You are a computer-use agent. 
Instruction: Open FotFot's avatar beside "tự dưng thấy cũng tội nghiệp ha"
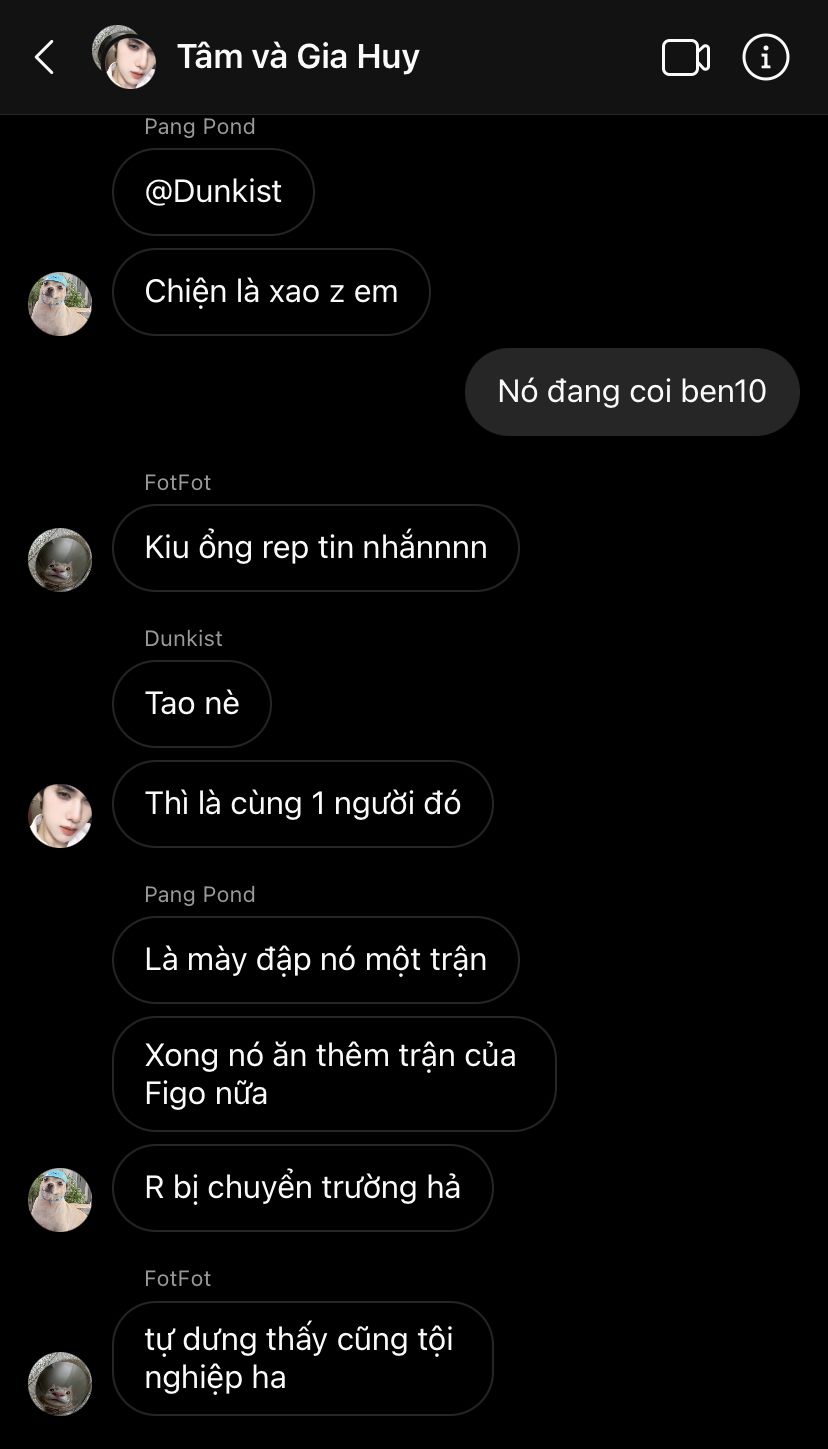click(x=60, y=1383)
